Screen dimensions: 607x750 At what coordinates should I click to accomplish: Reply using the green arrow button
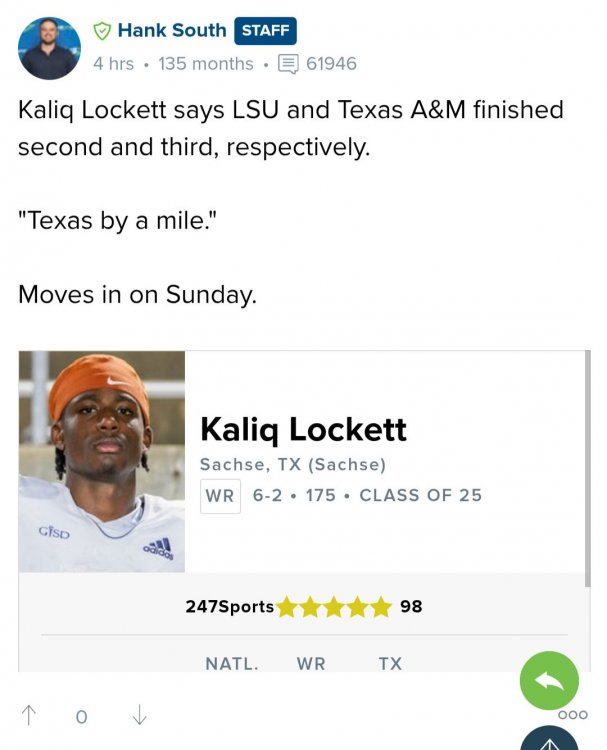pos(549,681)
